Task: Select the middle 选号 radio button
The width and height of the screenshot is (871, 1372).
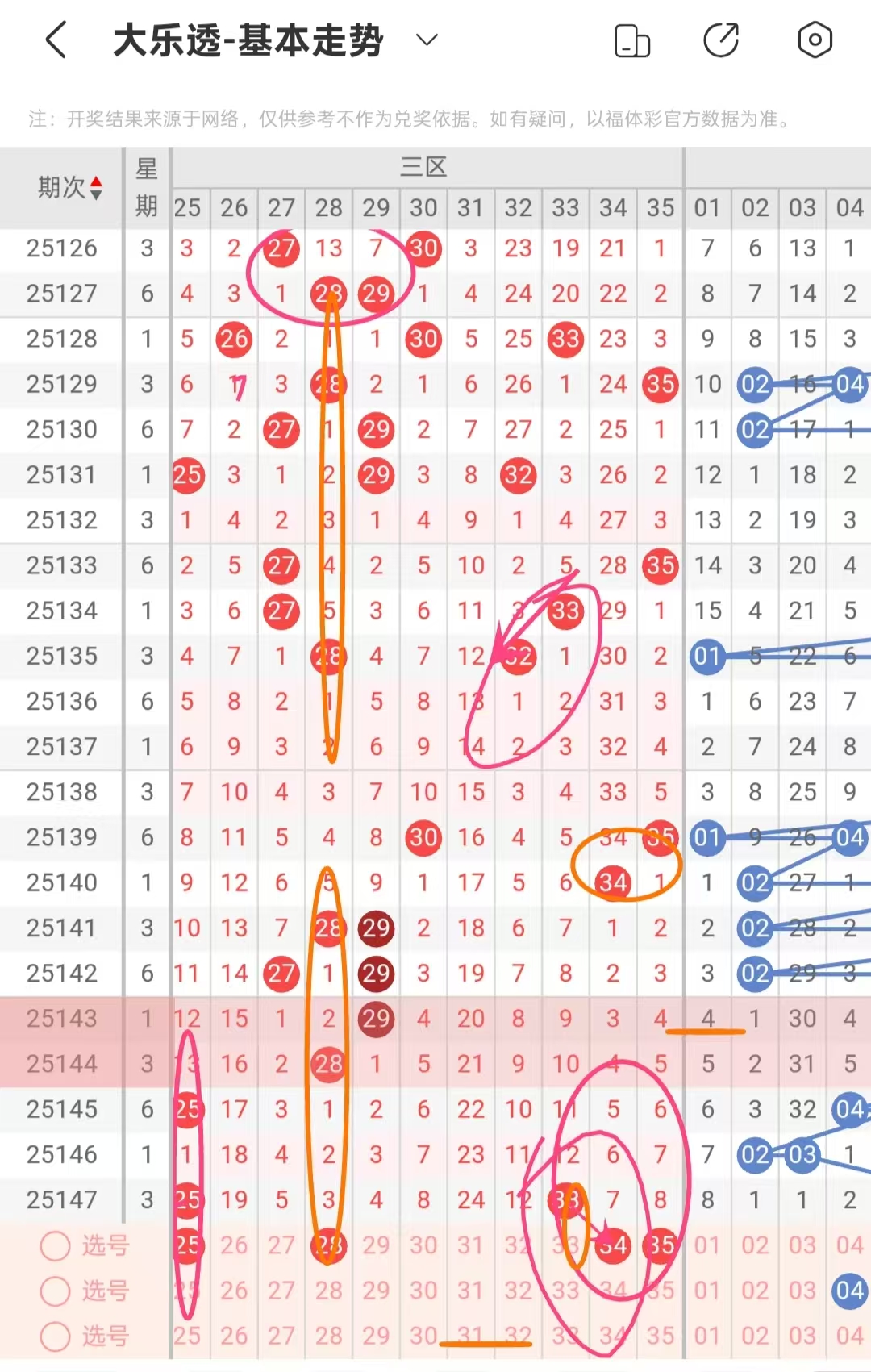Action: [x=56, y=1291]
